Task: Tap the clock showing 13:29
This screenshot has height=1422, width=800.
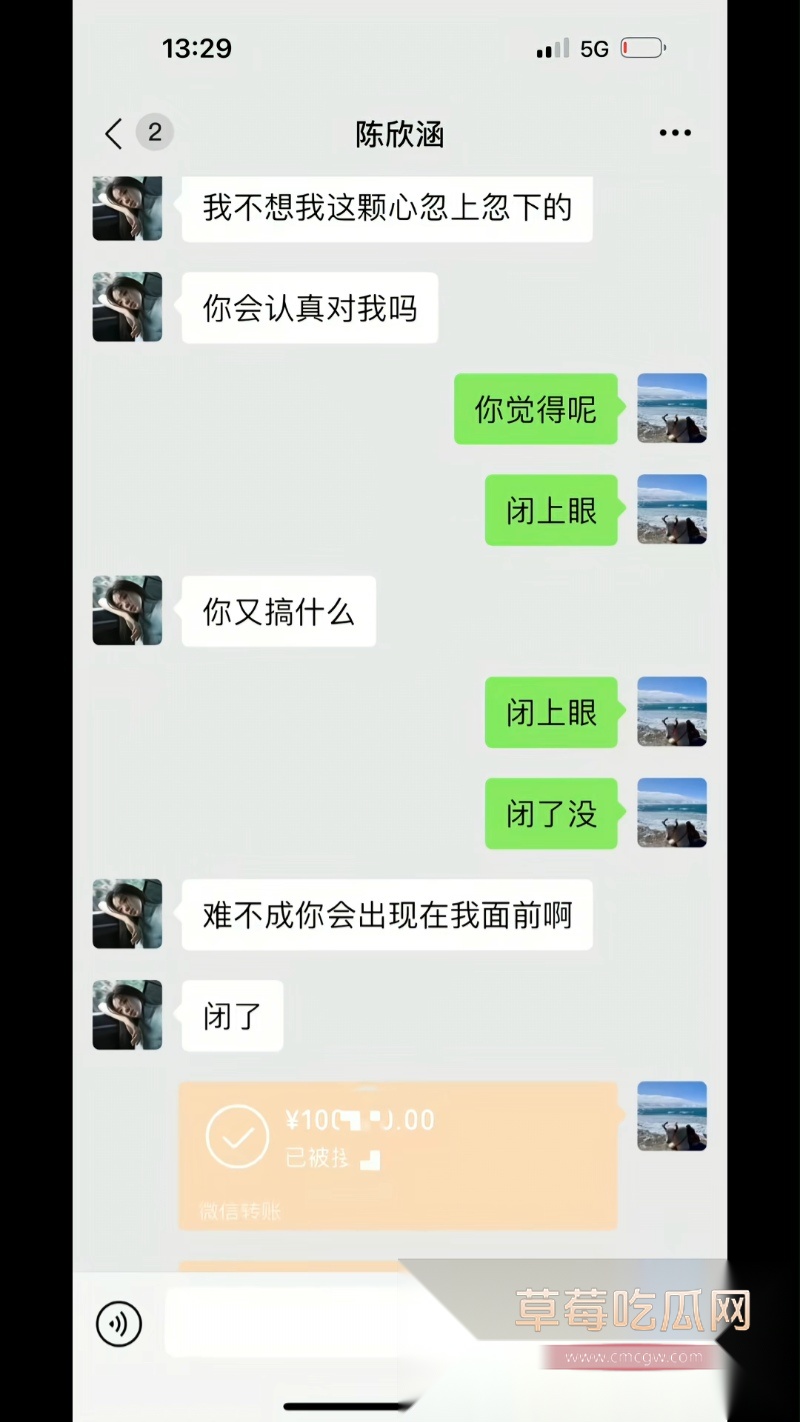Action: click(x=196, y=47)
